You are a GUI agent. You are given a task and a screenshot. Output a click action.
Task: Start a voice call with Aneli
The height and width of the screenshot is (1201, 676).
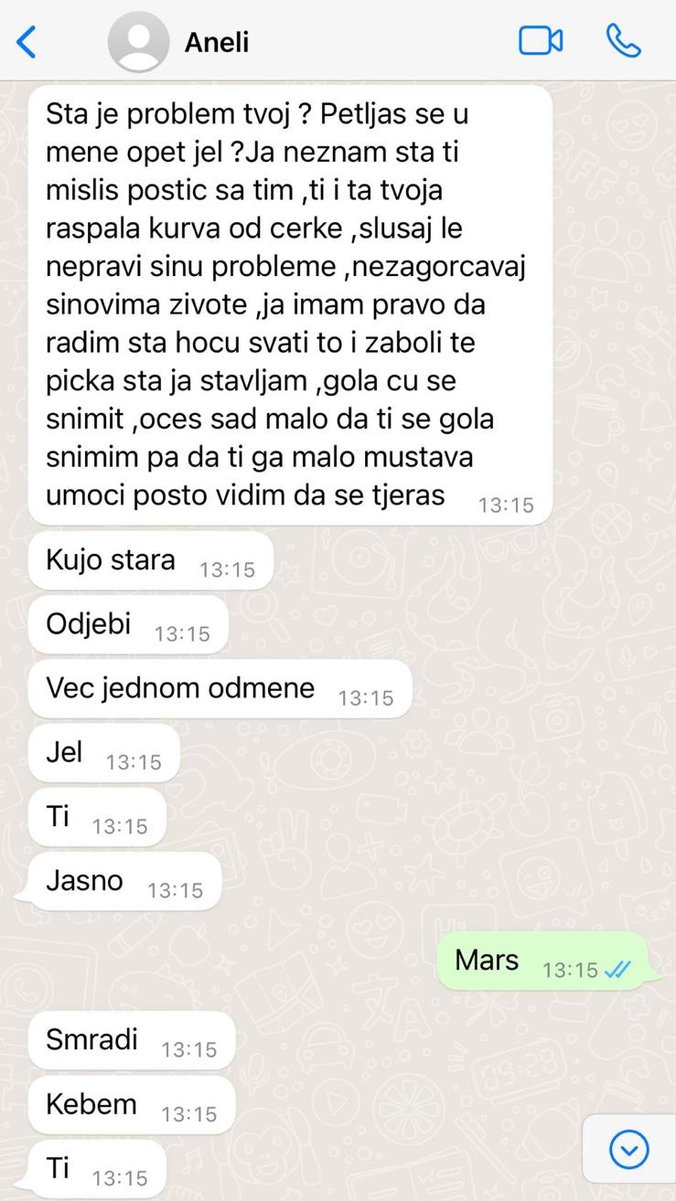623,41
